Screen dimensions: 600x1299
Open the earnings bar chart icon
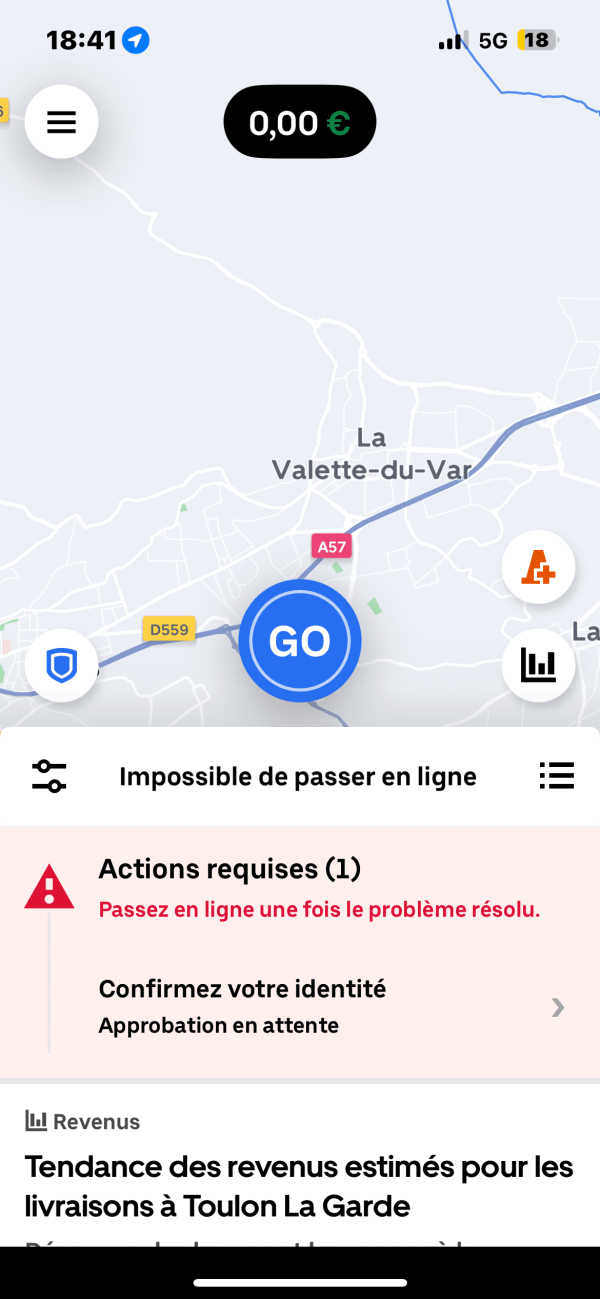tap(538, 664)
